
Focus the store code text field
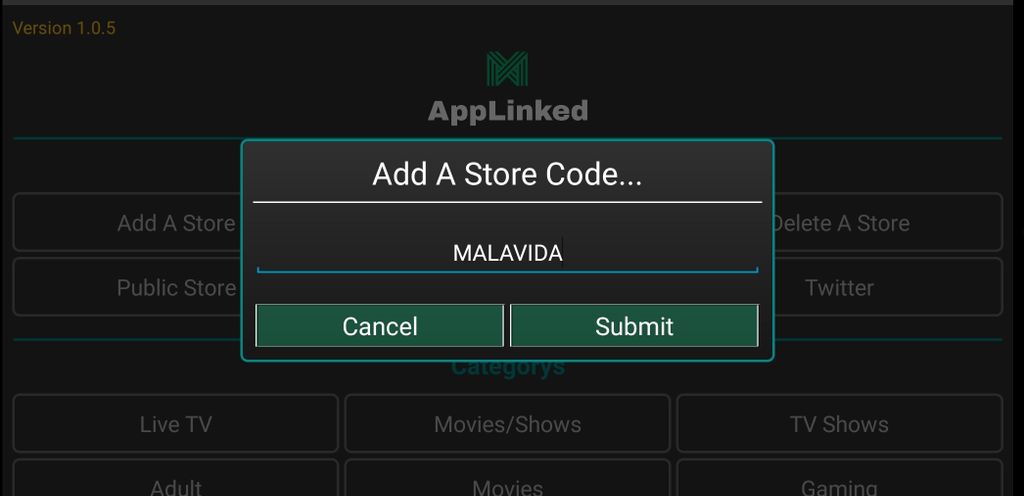pos(507,253)
